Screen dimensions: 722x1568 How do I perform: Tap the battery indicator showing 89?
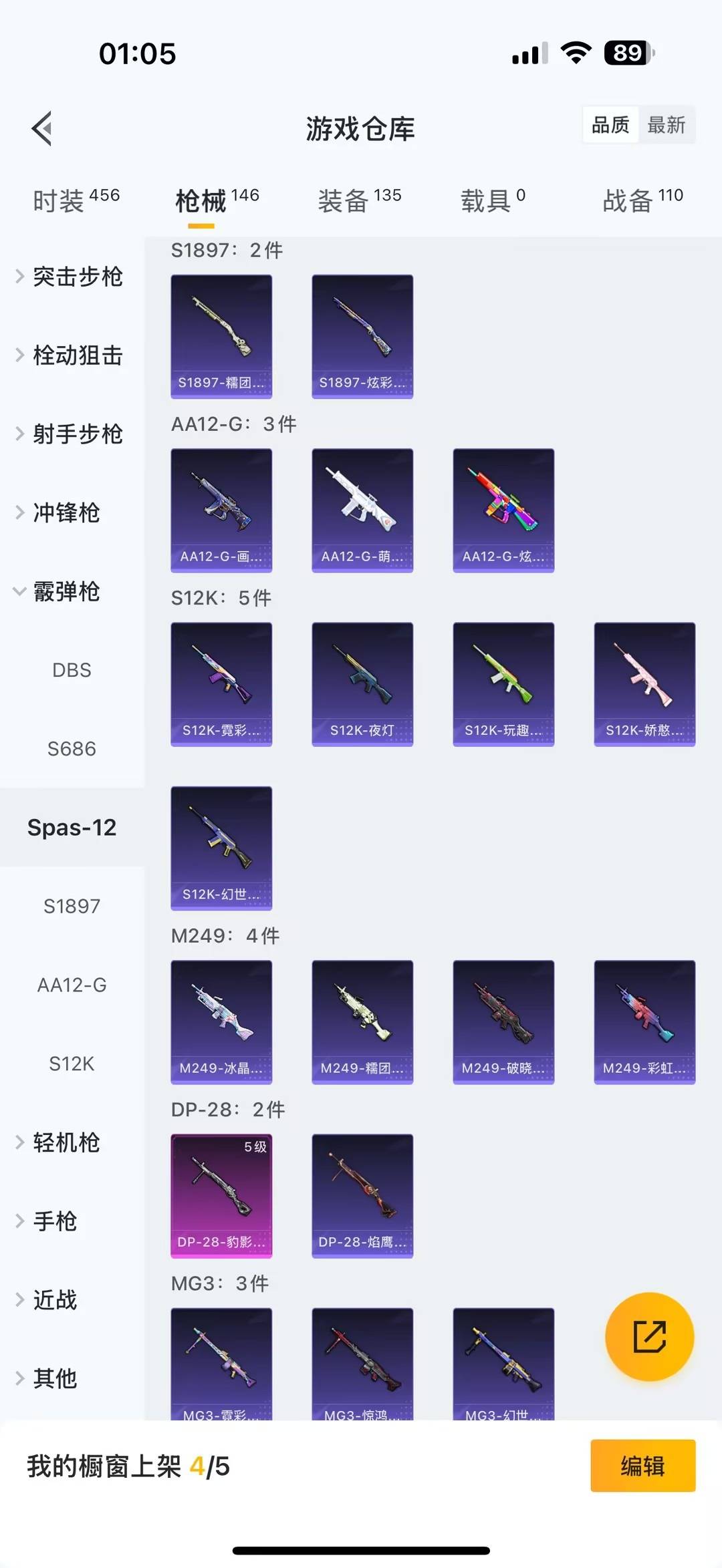(x=627, y=53)
